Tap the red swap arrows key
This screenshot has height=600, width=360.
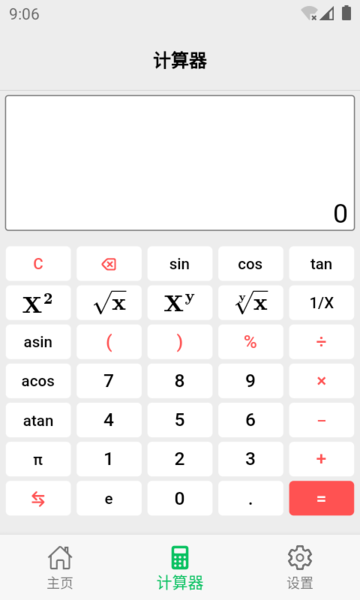click(38, 498)
